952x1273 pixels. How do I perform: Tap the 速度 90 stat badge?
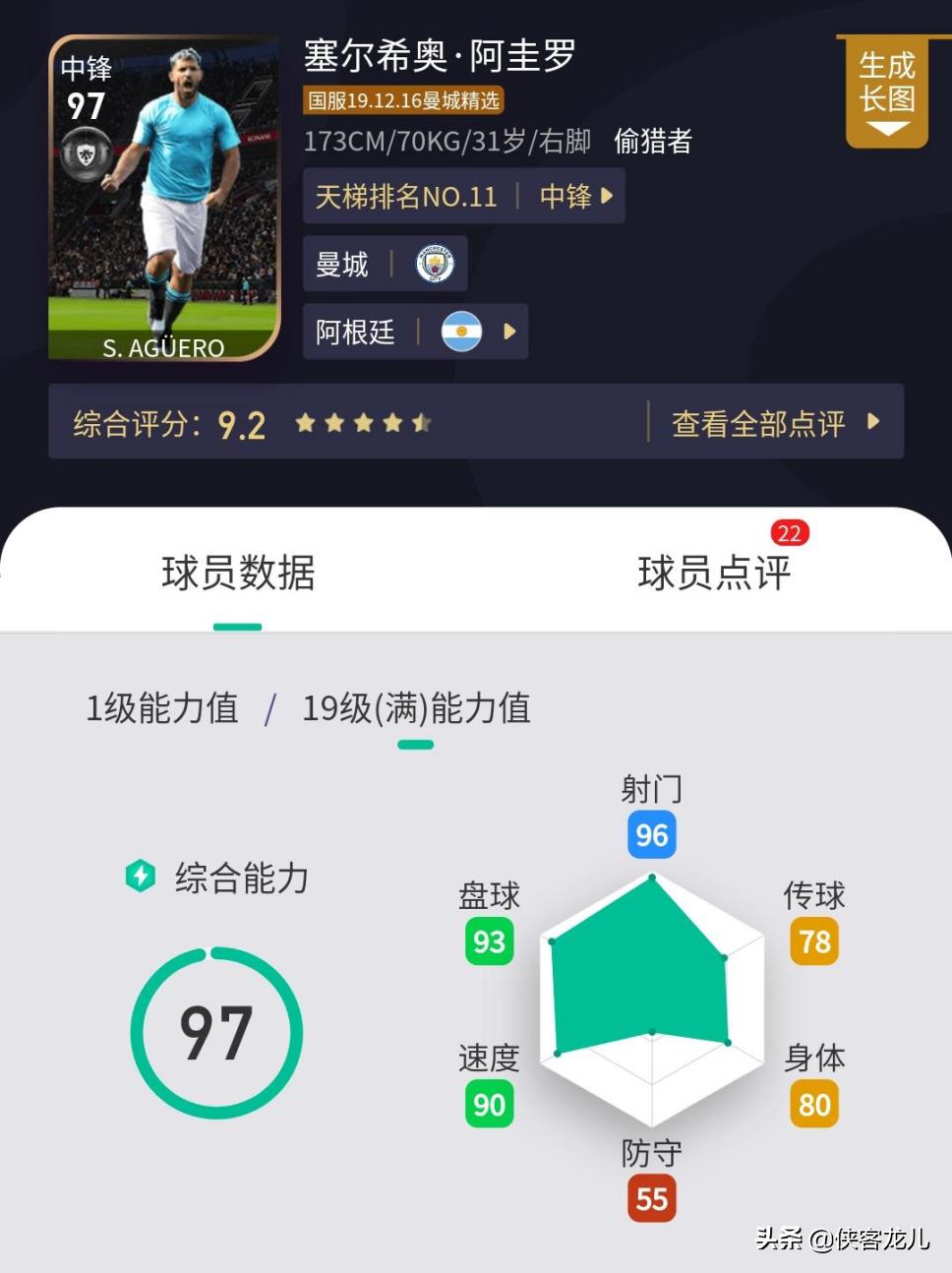tap(489, 1104)
